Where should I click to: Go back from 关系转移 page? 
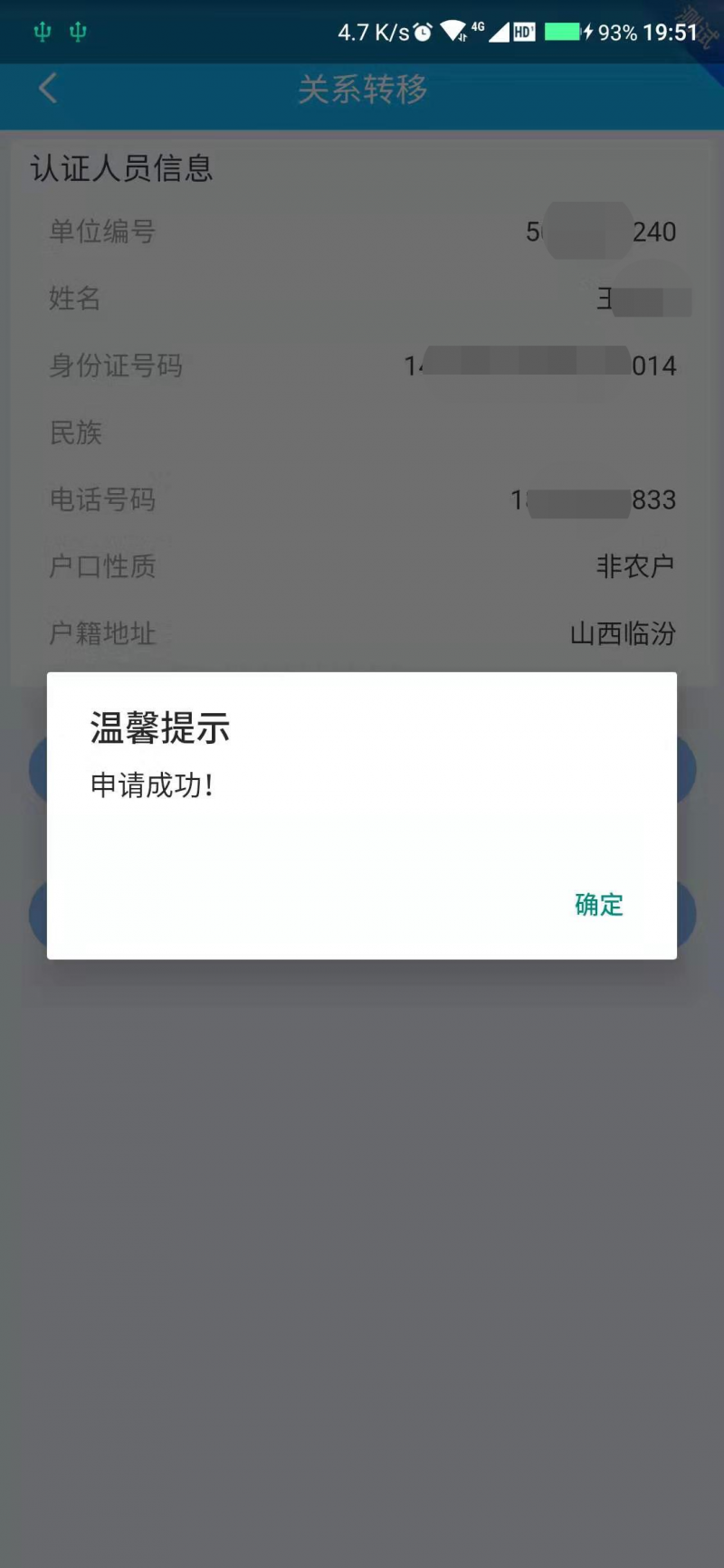[48, 89]
